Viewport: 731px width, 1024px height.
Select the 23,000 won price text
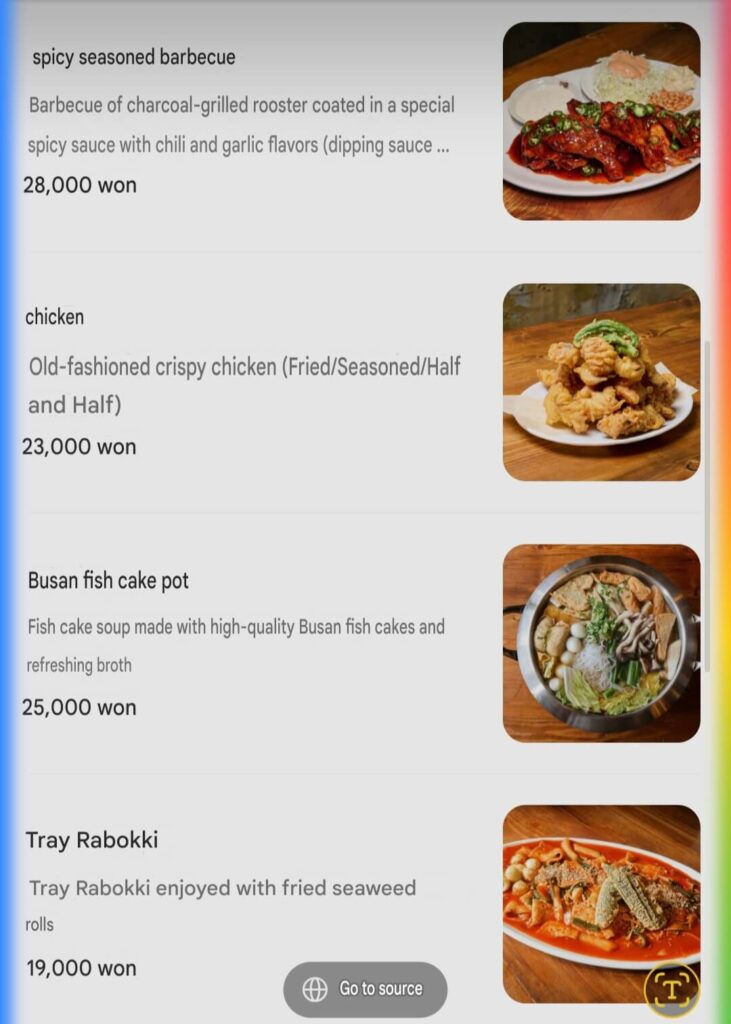(x=78, y=446)
